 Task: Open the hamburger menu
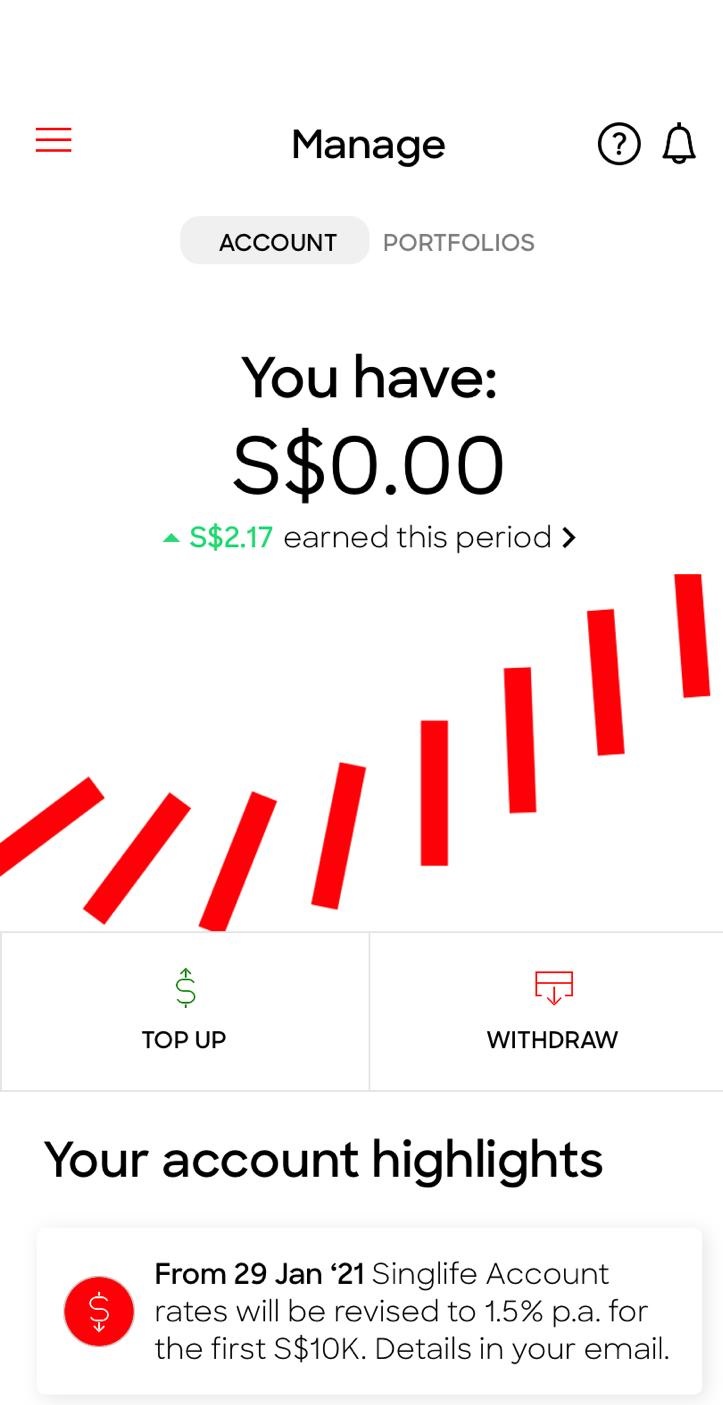pos(54,140)
